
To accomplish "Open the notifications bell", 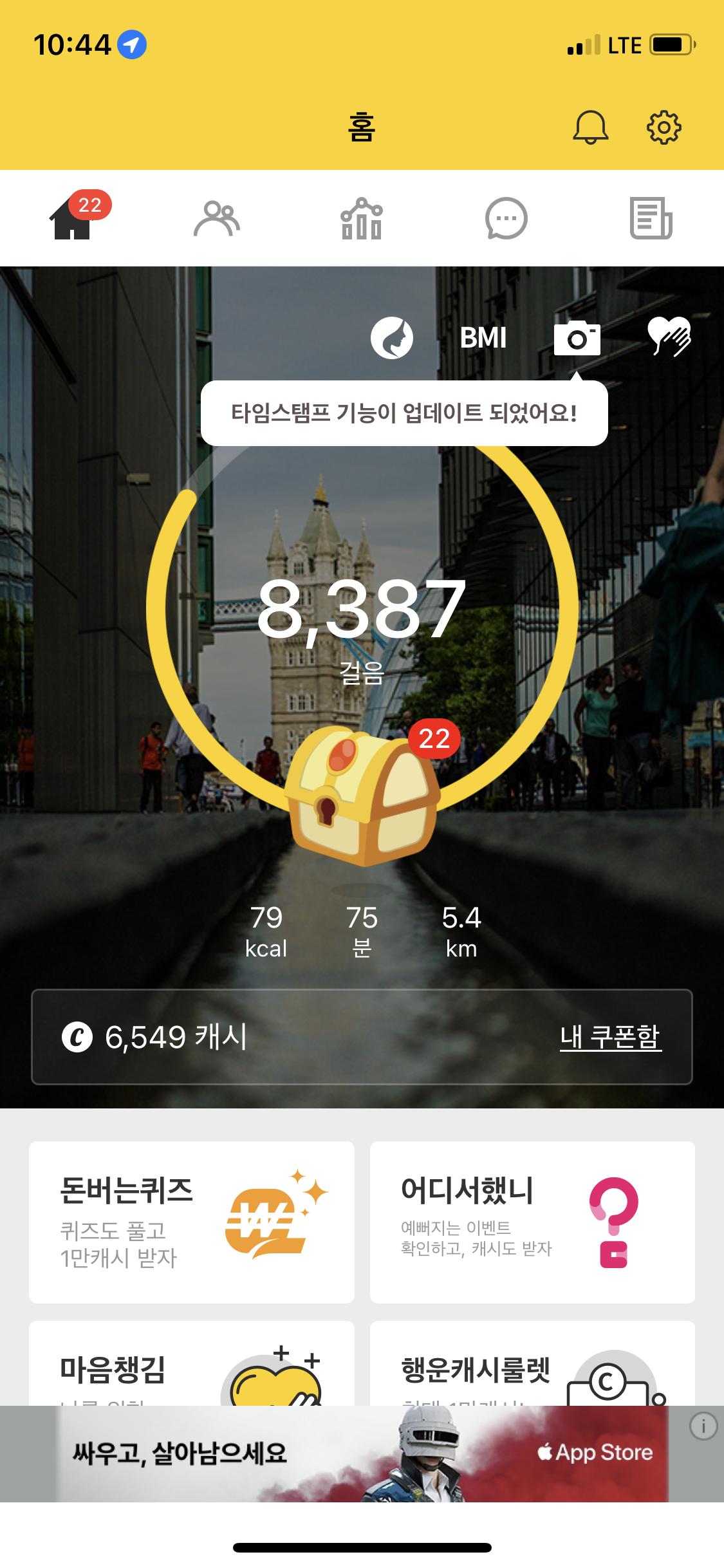I will (590, 127).
